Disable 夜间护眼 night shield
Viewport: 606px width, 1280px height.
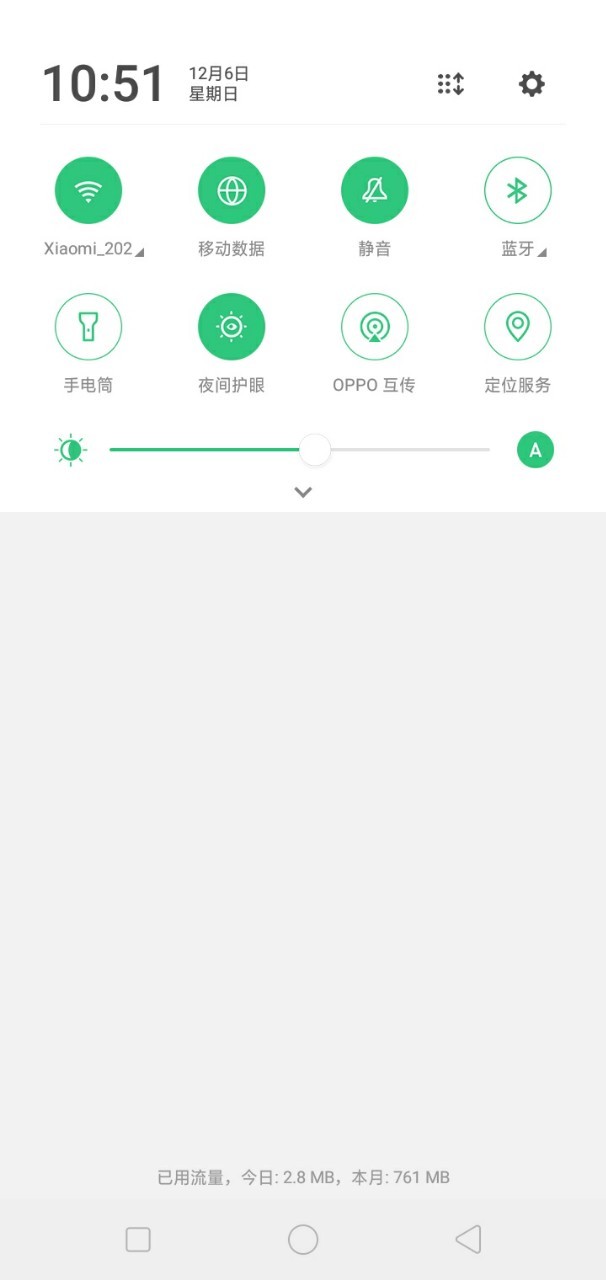point(232,327)
